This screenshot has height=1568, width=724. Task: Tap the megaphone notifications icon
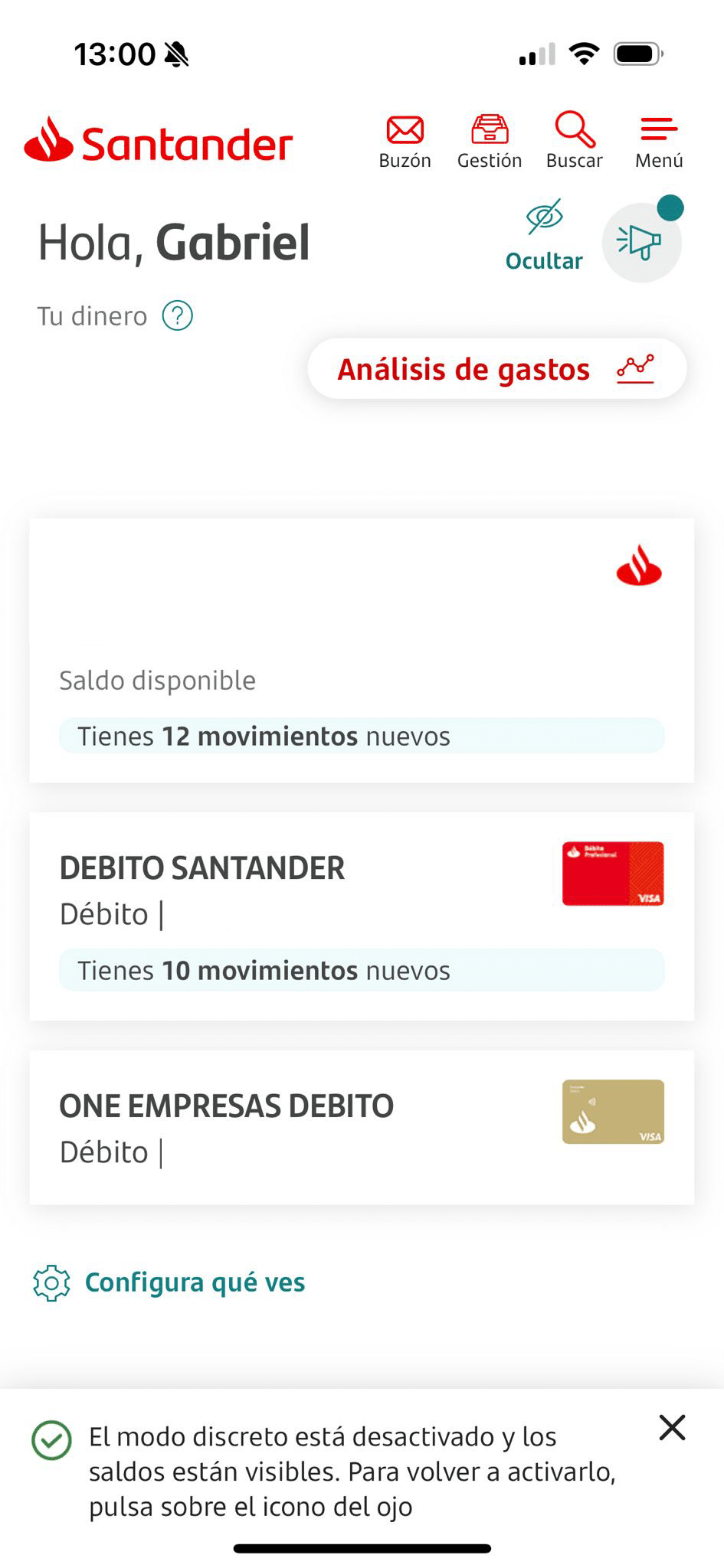point(642,241)
